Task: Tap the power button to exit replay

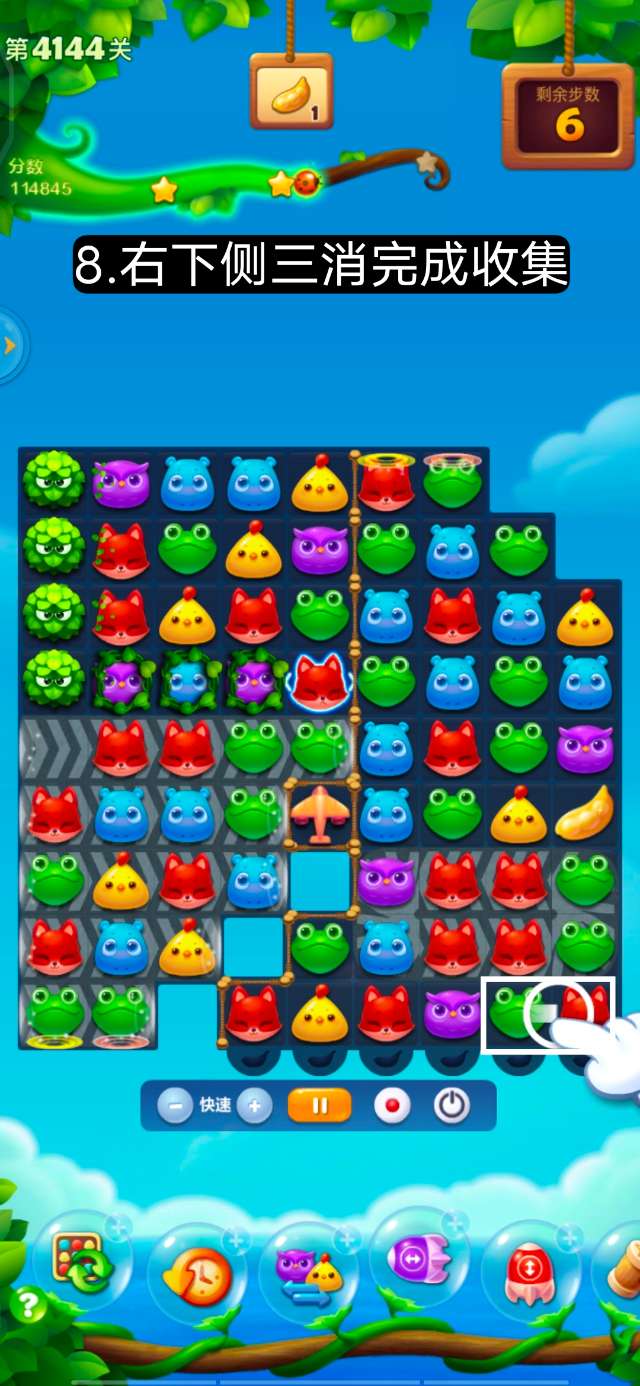Action: click(x=452, y=1106)
